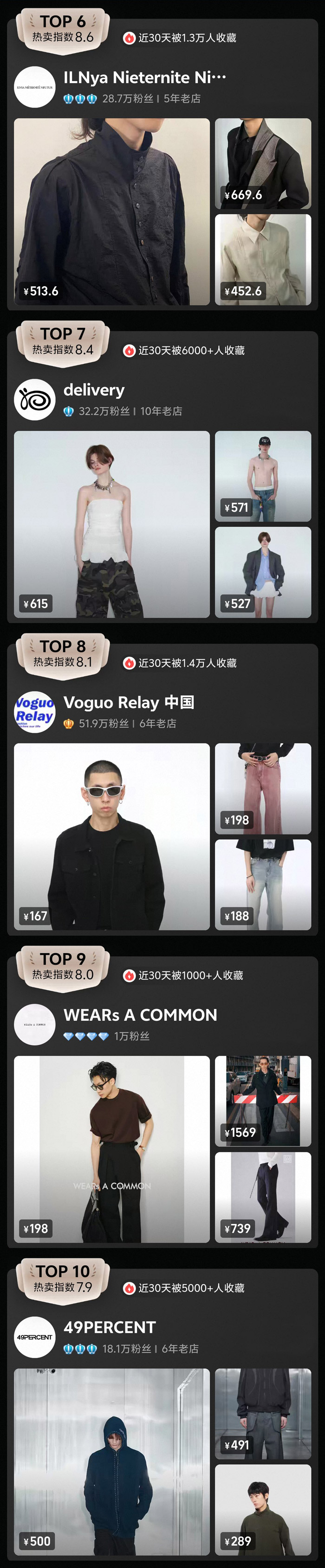The height and width of the screenshot is (1568, 325).
Task: Open the ¥739 trousers product tile
Action: point(263,1197)
